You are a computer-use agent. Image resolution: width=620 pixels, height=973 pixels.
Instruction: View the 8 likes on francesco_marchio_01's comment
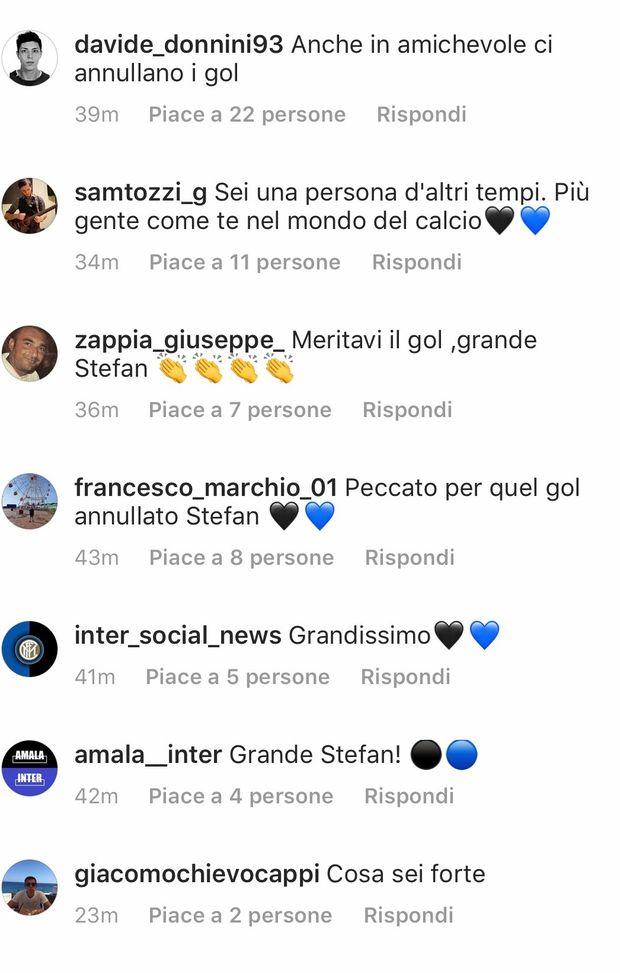tap(241, 558)
